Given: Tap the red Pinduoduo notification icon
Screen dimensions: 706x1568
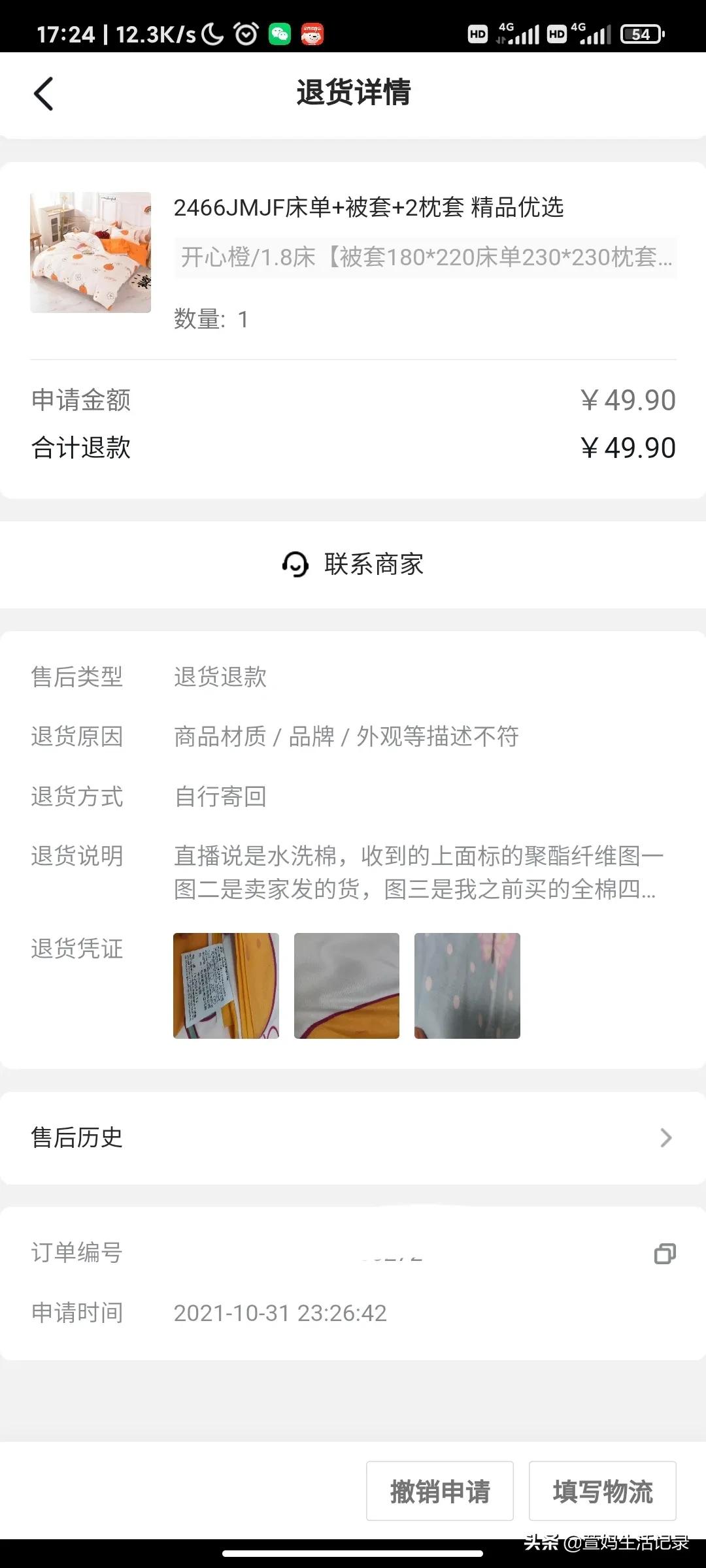Looking at the screenshot, I should (x=313, y=34).
